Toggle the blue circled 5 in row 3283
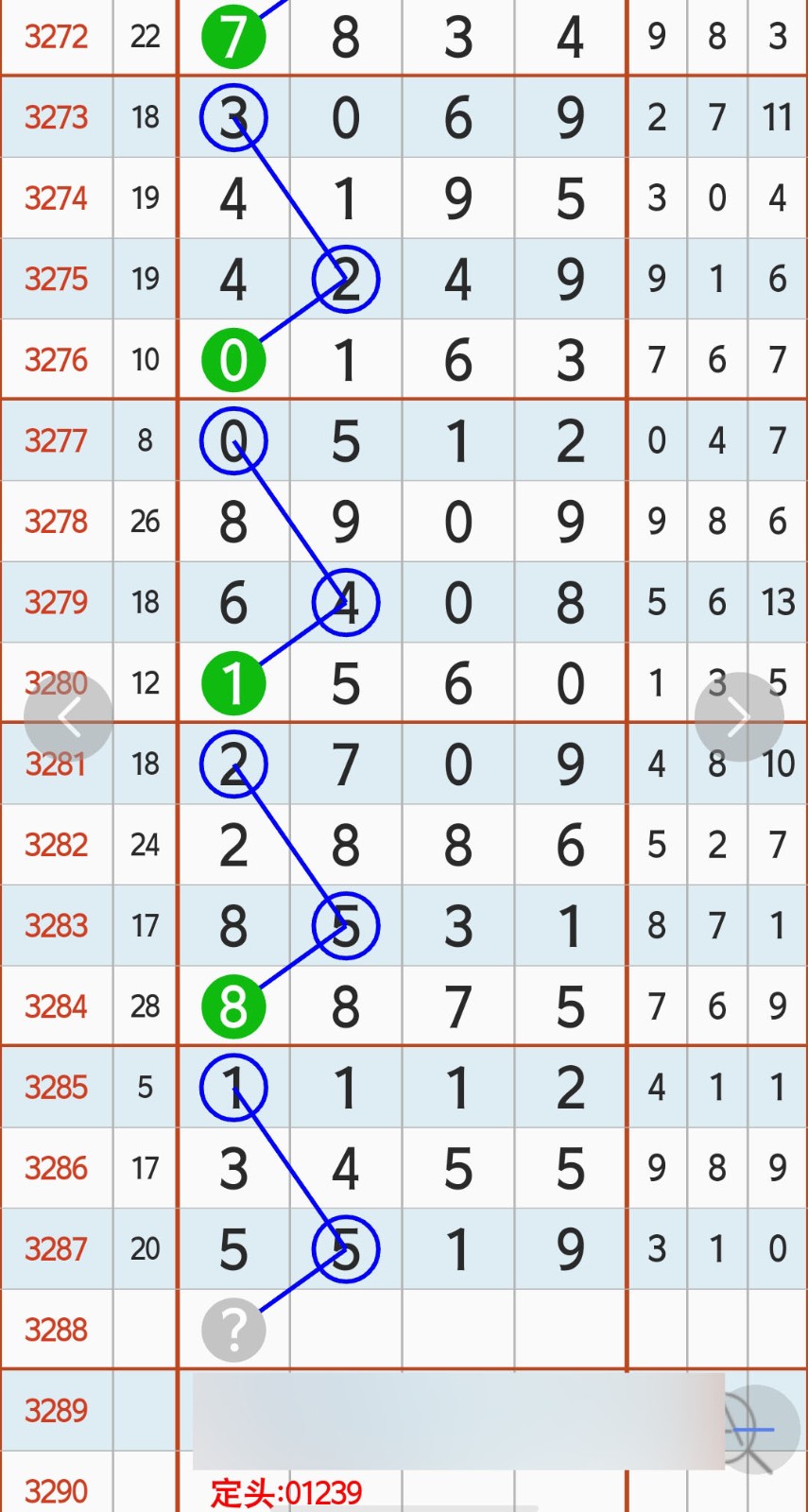 [x=346, y=925]
